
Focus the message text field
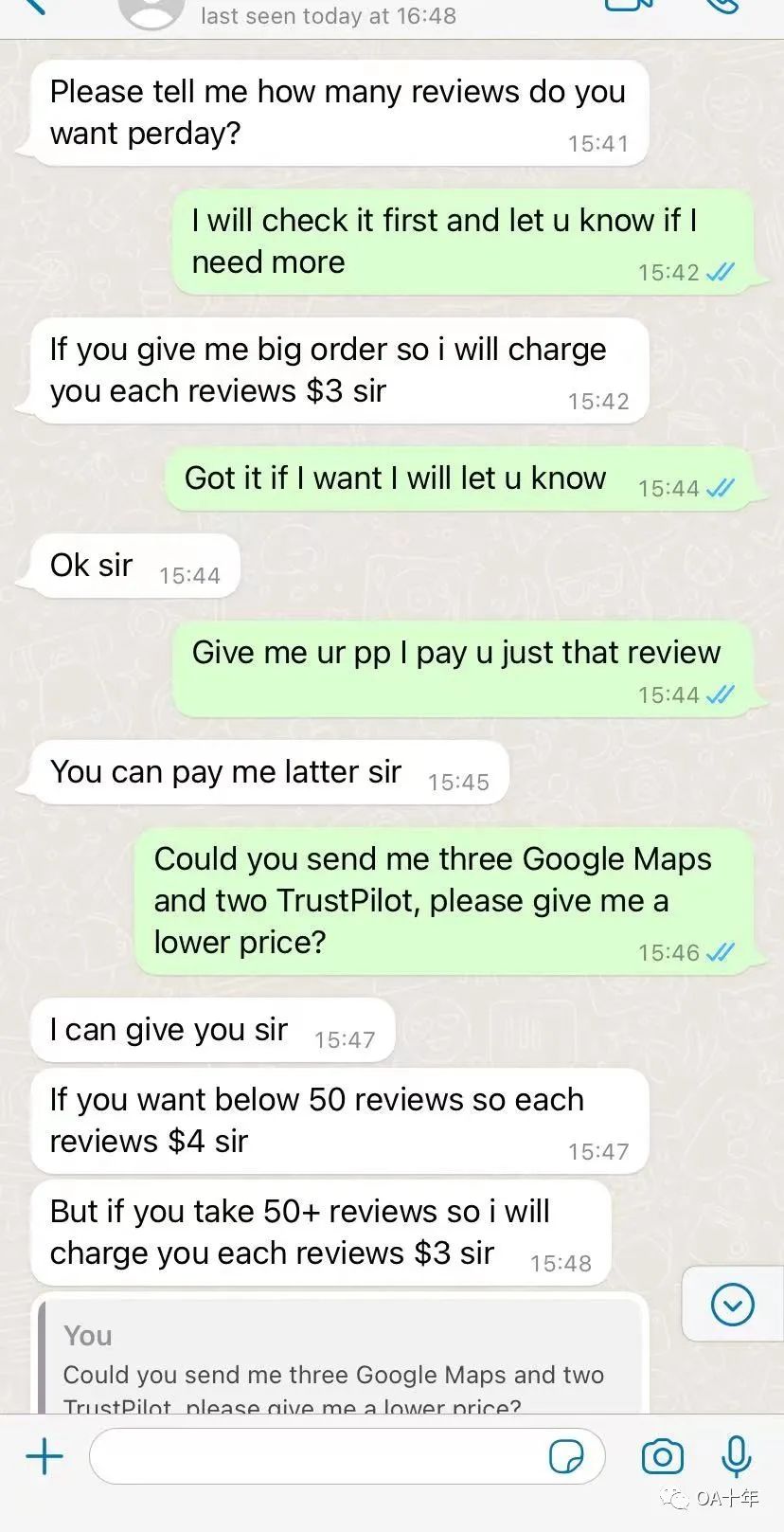[x=312, y=1455]
